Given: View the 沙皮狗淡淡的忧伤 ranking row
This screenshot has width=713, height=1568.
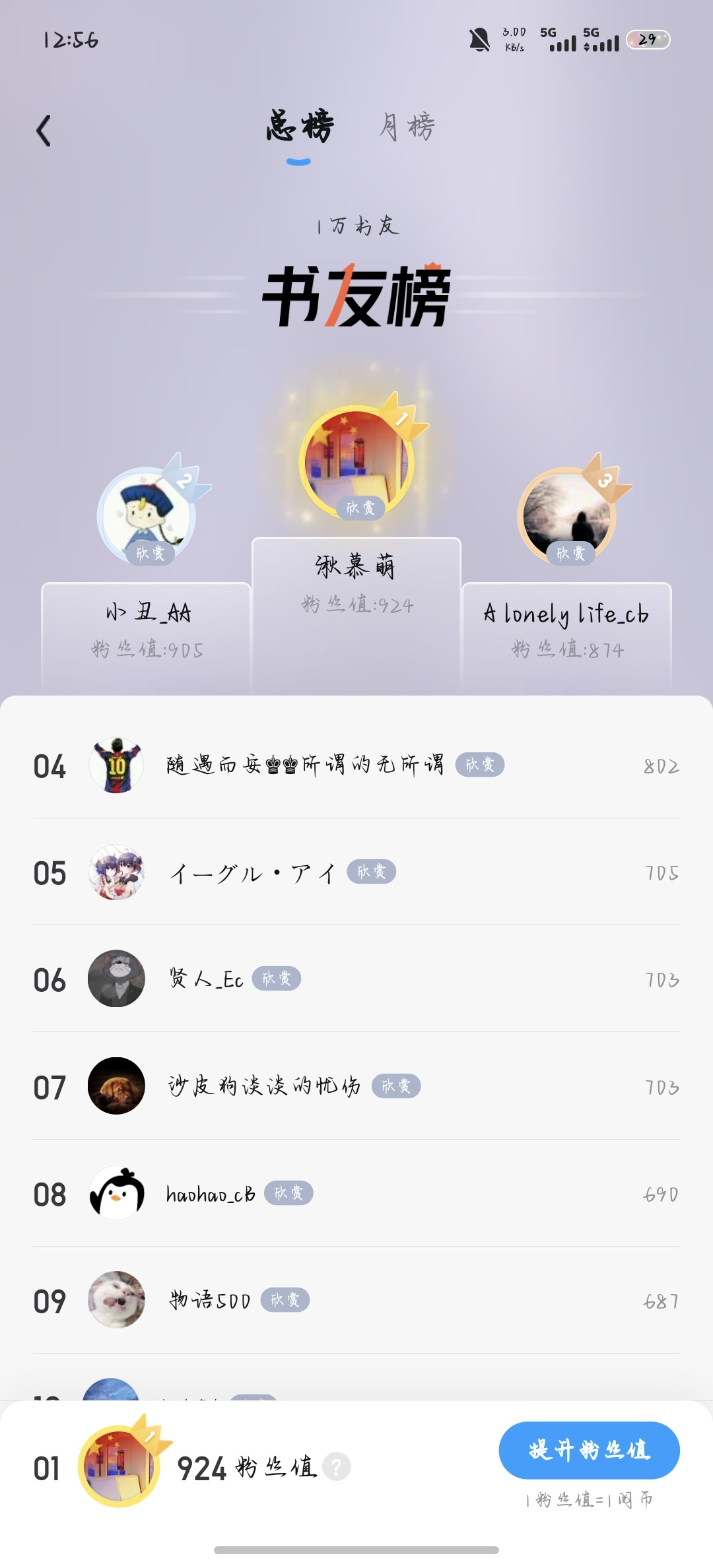Looking at the screenshot, I should click(356, 1086).
